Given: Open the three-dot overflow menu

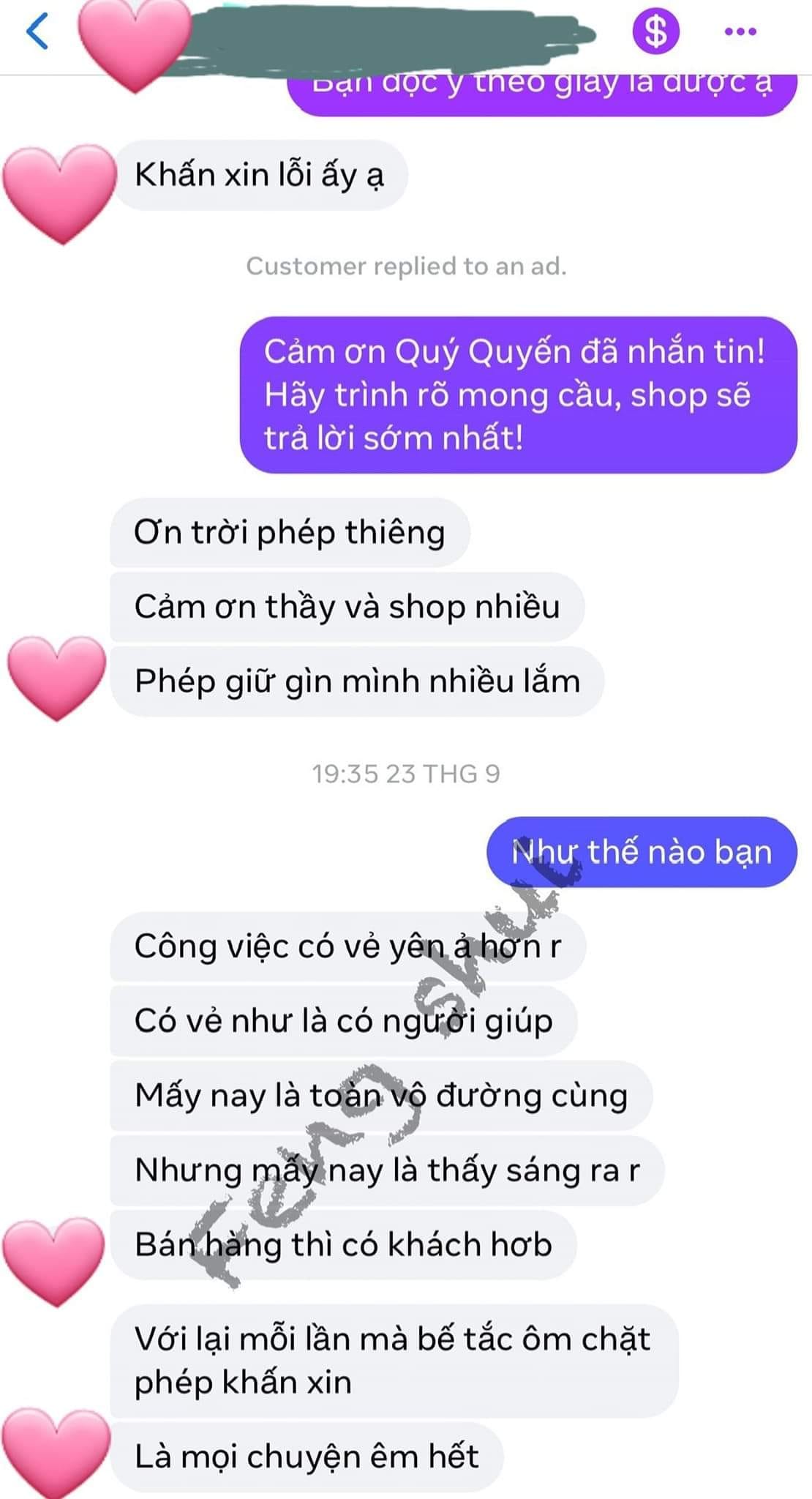Looking at the screenshot, I should tap(740, 31).
